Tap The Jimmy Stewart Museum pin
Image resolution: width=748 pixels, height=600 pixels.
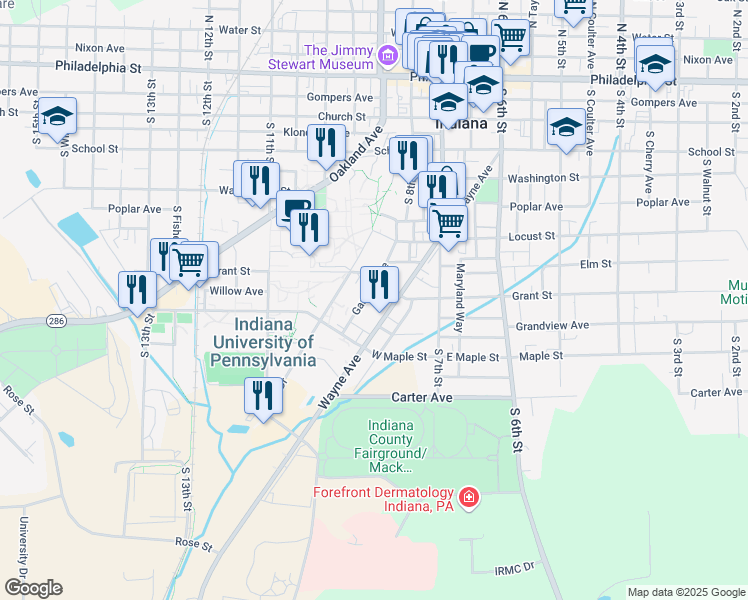coord(388,55)
